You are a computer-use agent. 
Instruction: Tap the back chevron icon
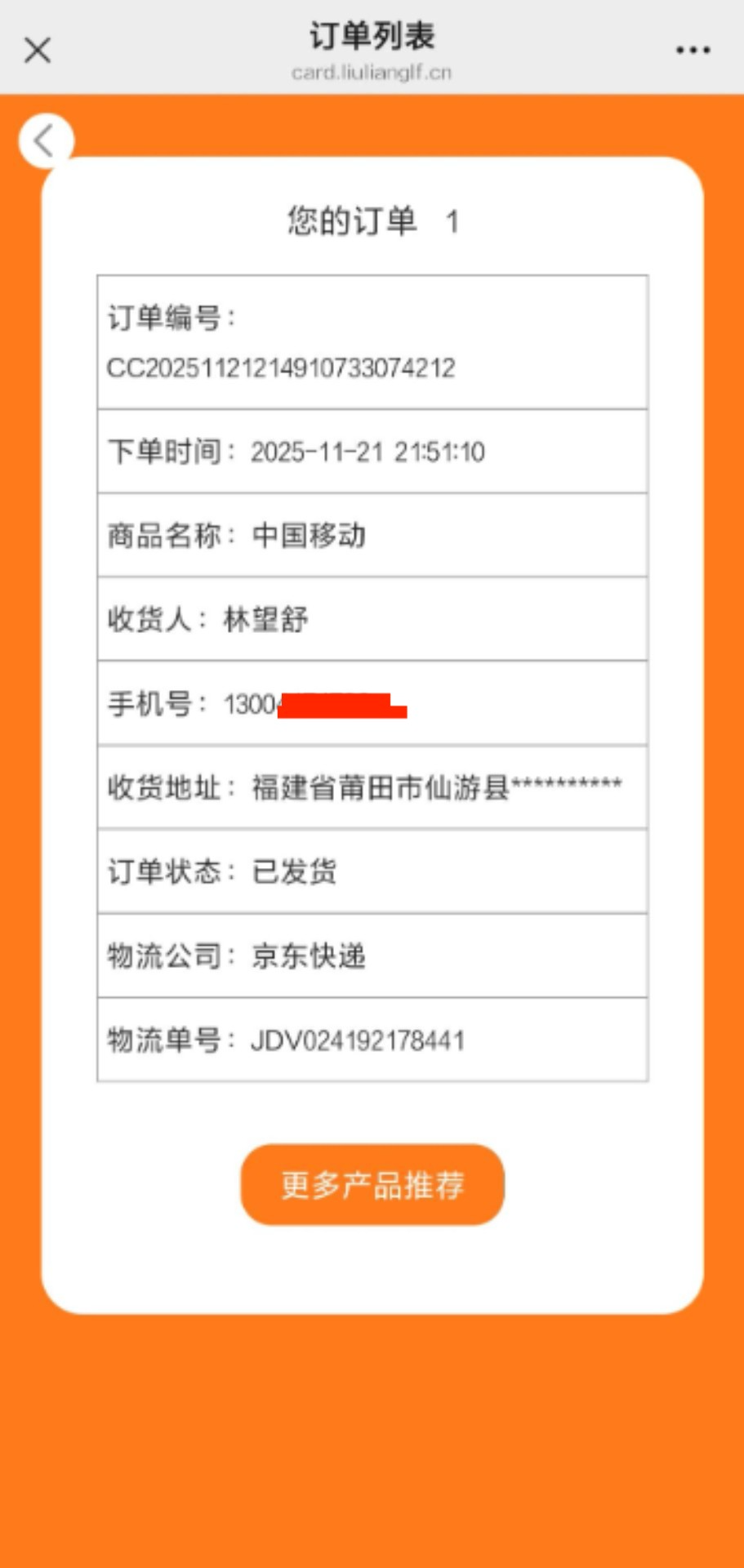pyautogui.click(x=45, y=140)
